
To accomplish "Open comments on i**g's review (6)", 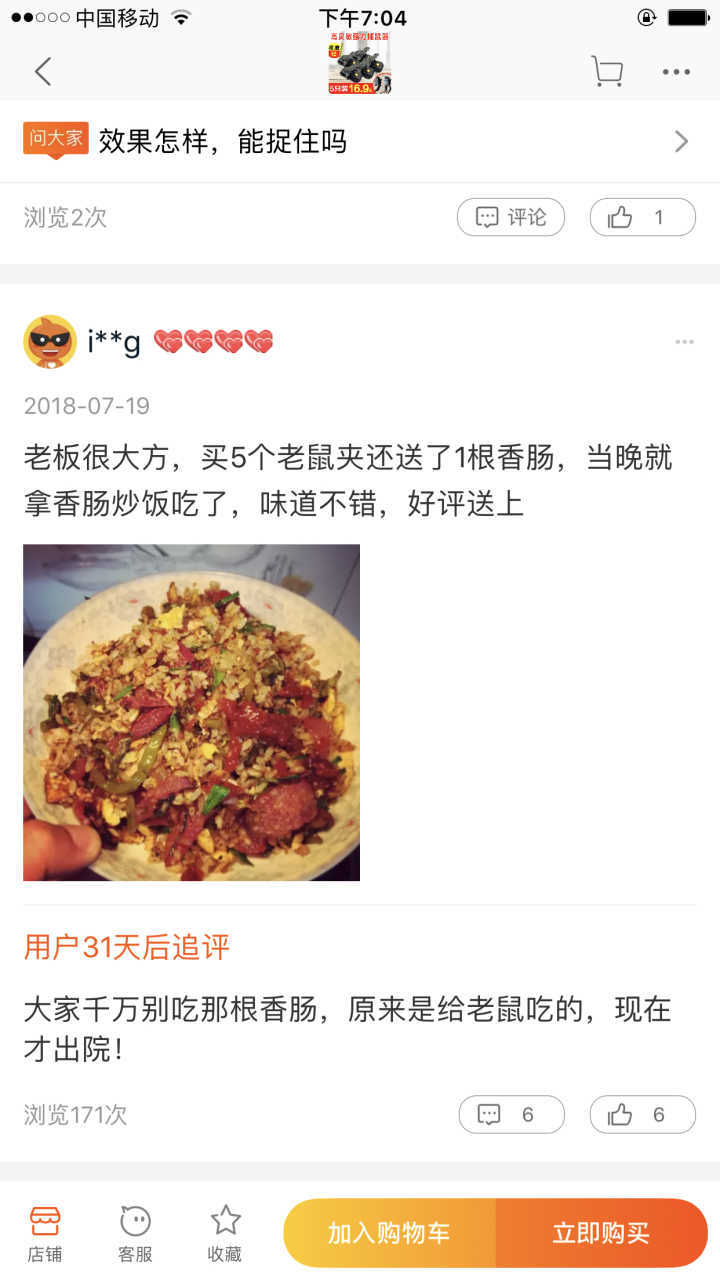I will [x=511, y=1114].
